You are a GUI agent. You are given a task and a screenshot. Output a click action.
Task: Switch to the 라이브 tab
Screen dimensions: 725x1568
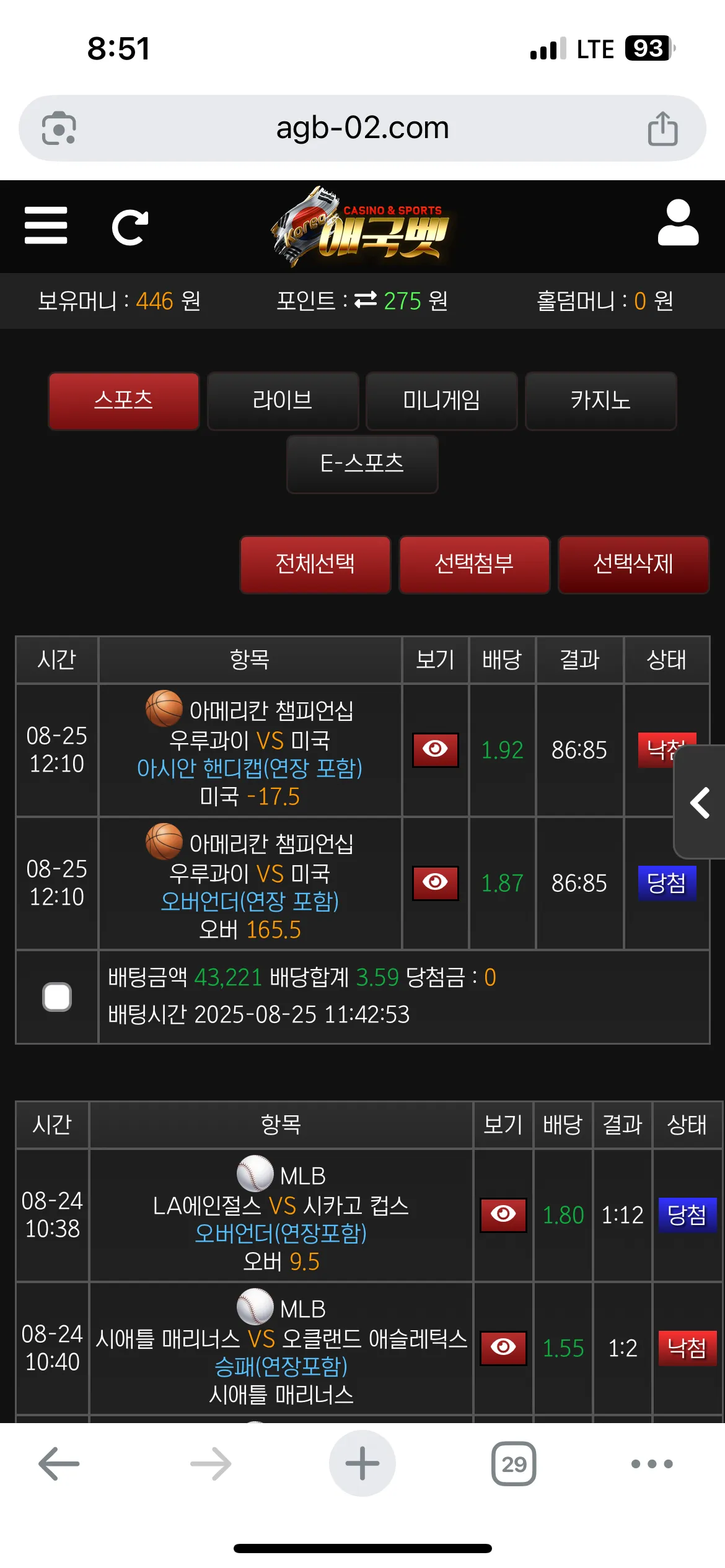point(283,401)
